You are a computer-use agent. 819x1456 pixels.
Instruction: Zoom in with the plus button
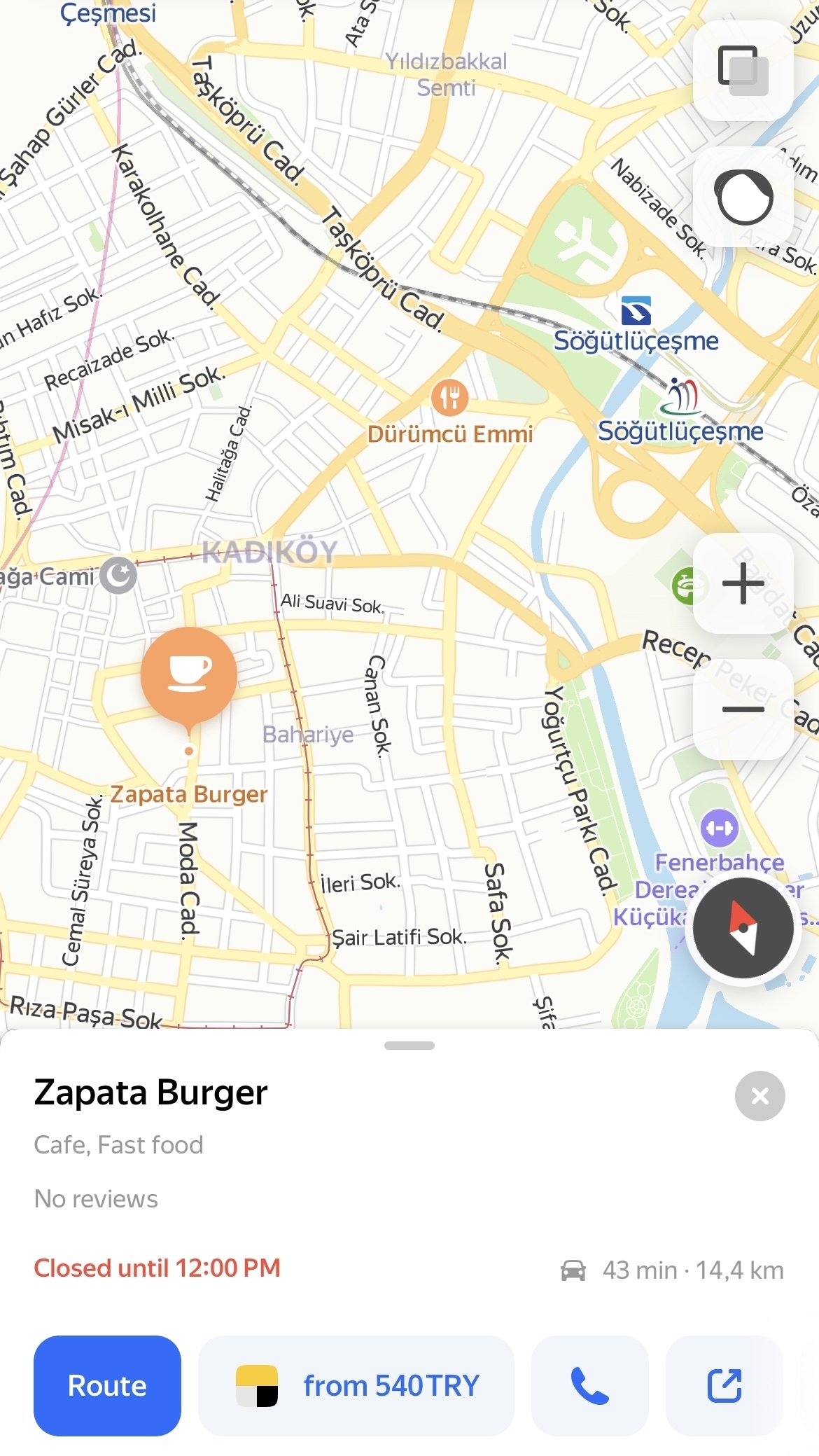click(743, 583)
